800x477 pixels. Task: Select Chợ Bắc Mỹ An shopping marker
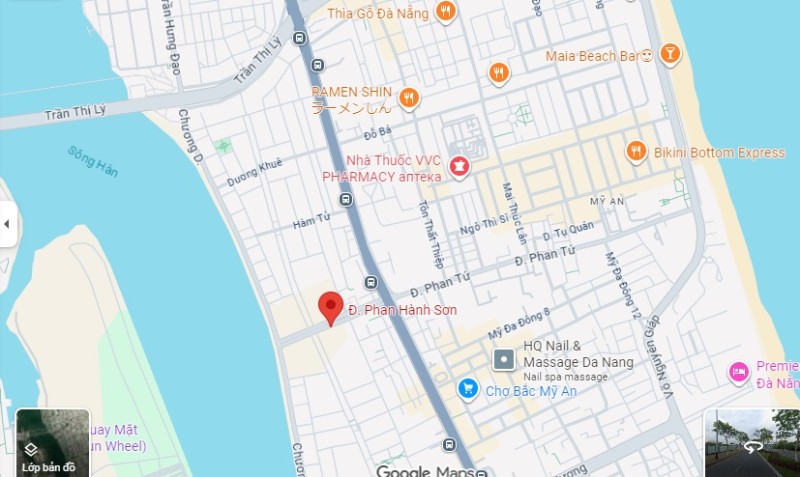click(467, 388)
